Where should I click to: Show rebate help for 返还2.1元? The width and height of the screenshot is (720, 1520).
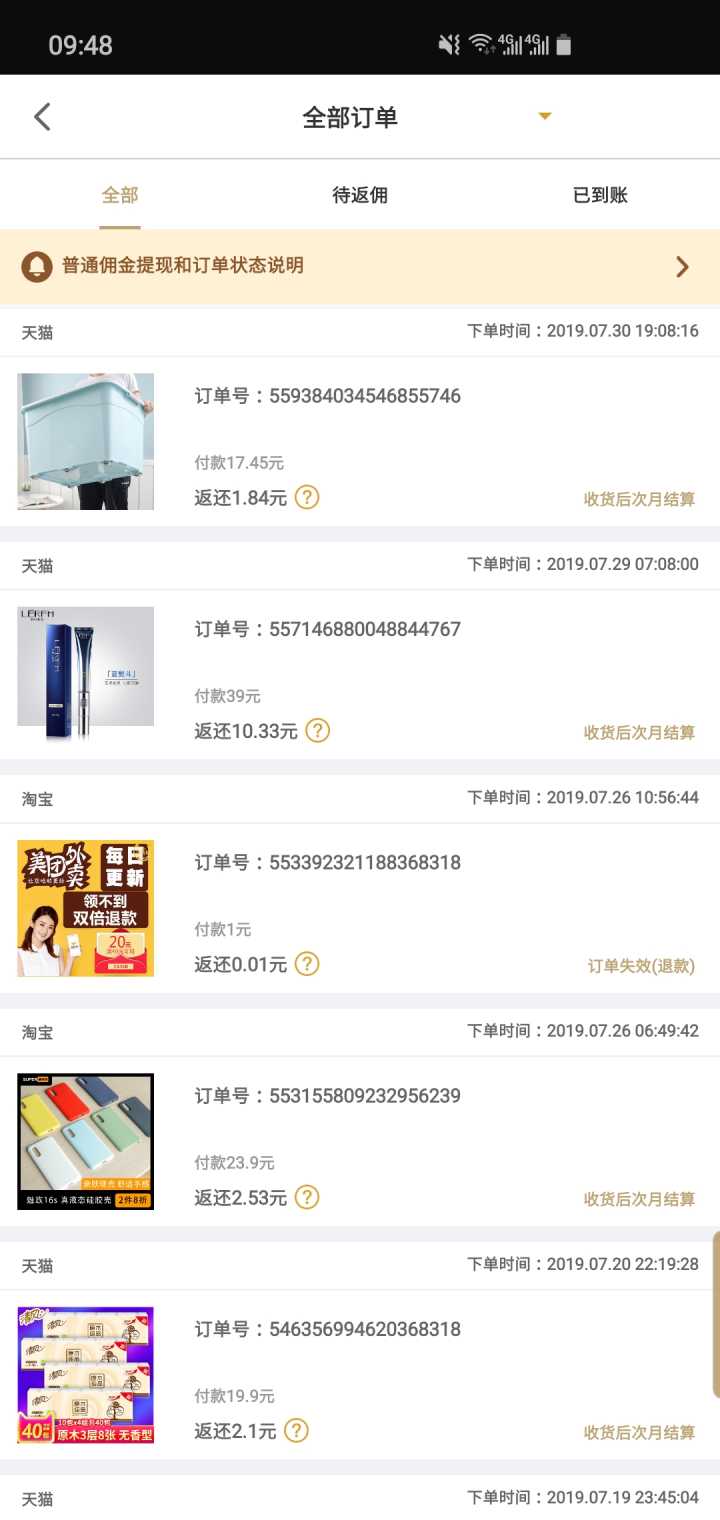[x=296, y=1431]
